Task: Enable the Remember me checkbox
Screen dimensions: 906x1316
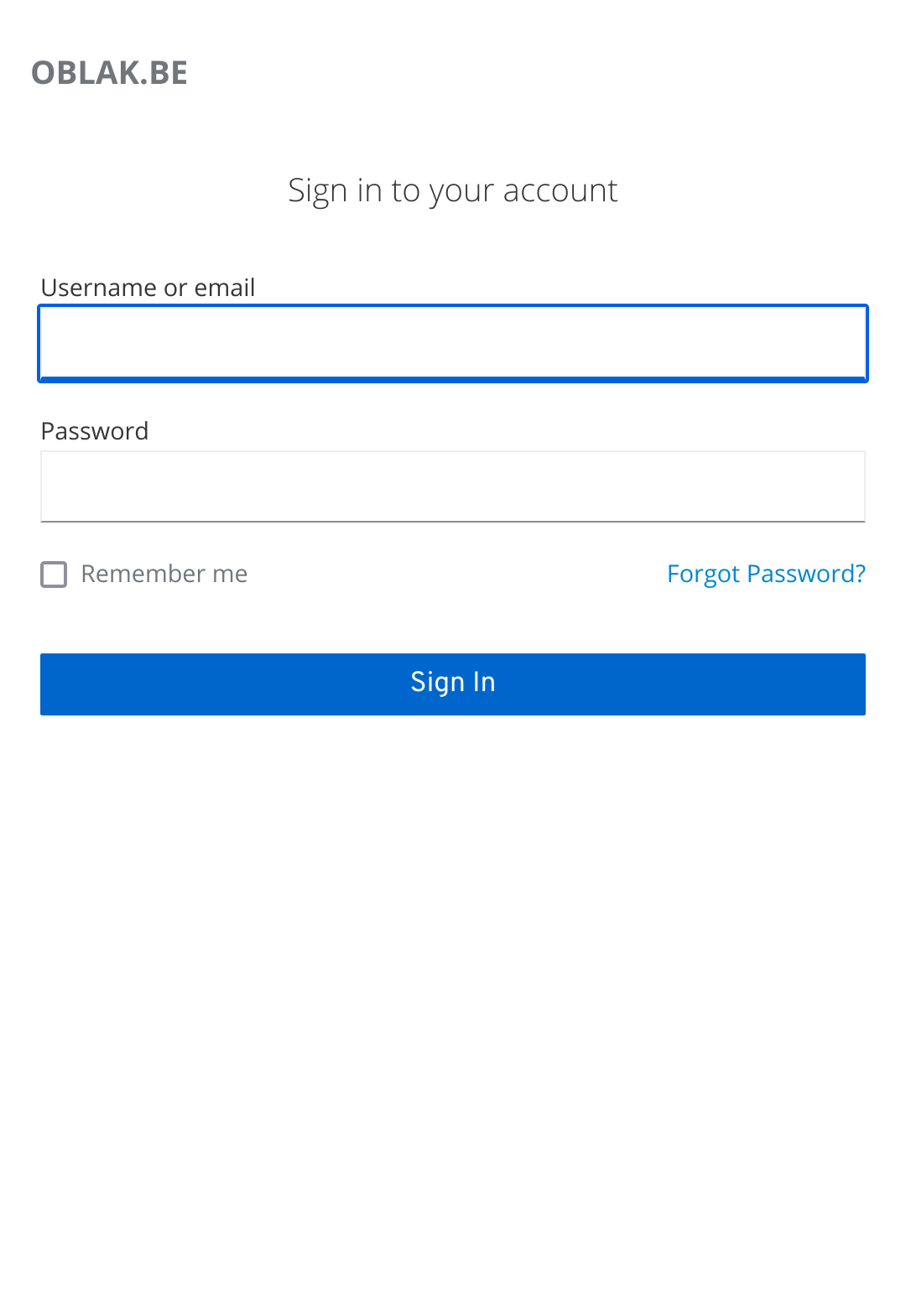Action: point(55,575)
